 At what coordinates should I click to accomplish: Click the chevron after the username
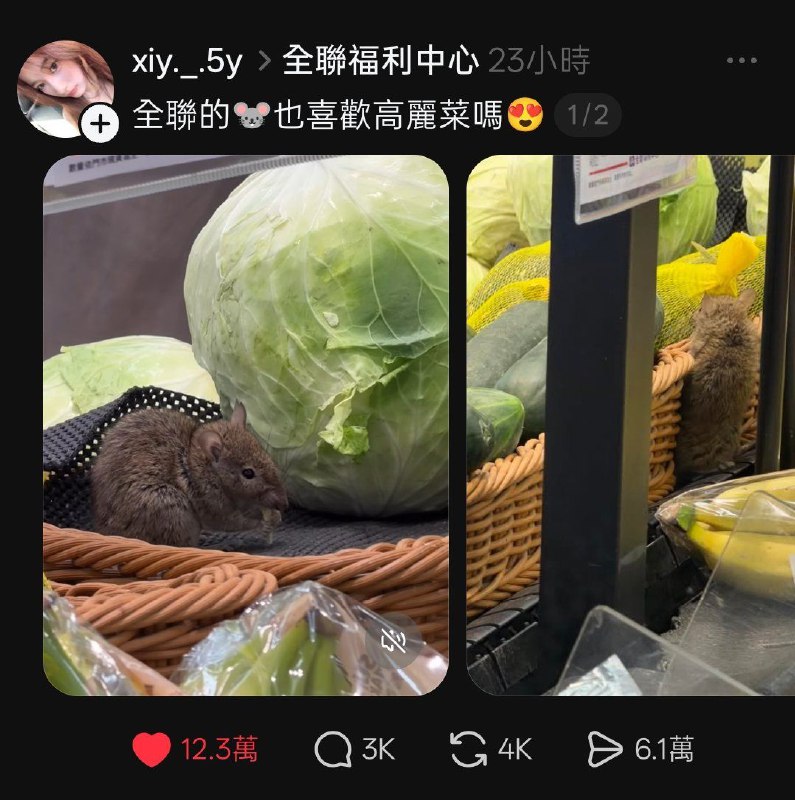pos(266,59)
